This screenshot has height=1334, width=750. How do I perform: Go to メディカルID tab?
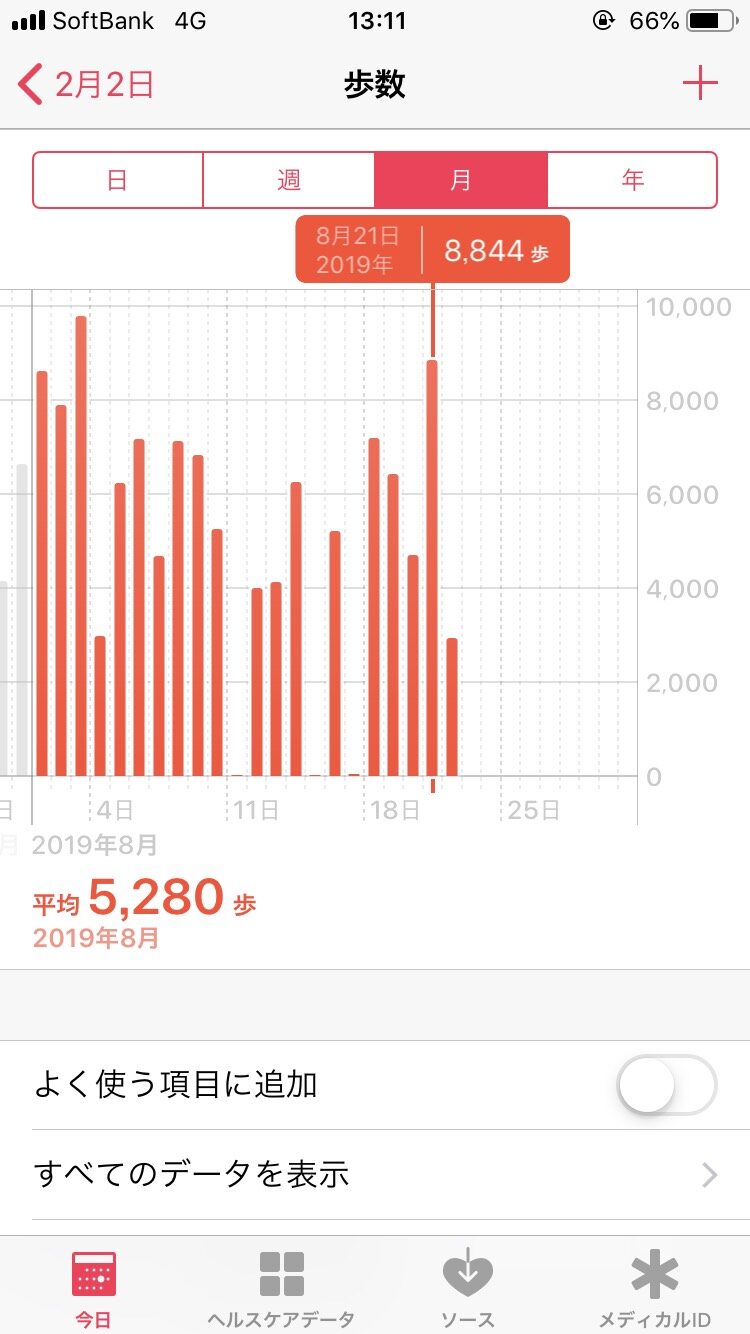pos(655,1289)
